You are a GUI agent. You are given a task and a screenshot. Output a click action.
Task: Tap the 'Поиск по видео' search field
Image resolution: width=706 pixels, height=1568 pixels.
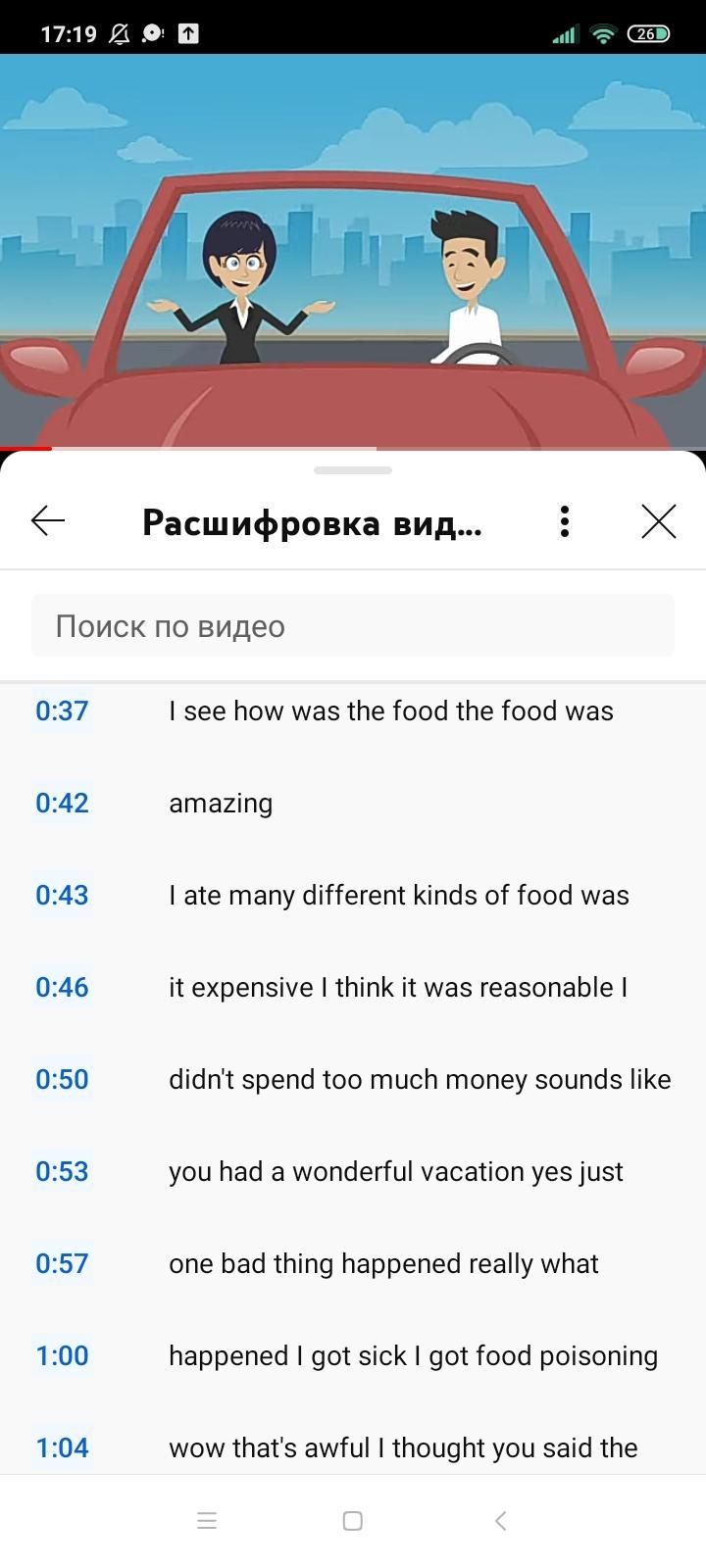click(353, 626)
